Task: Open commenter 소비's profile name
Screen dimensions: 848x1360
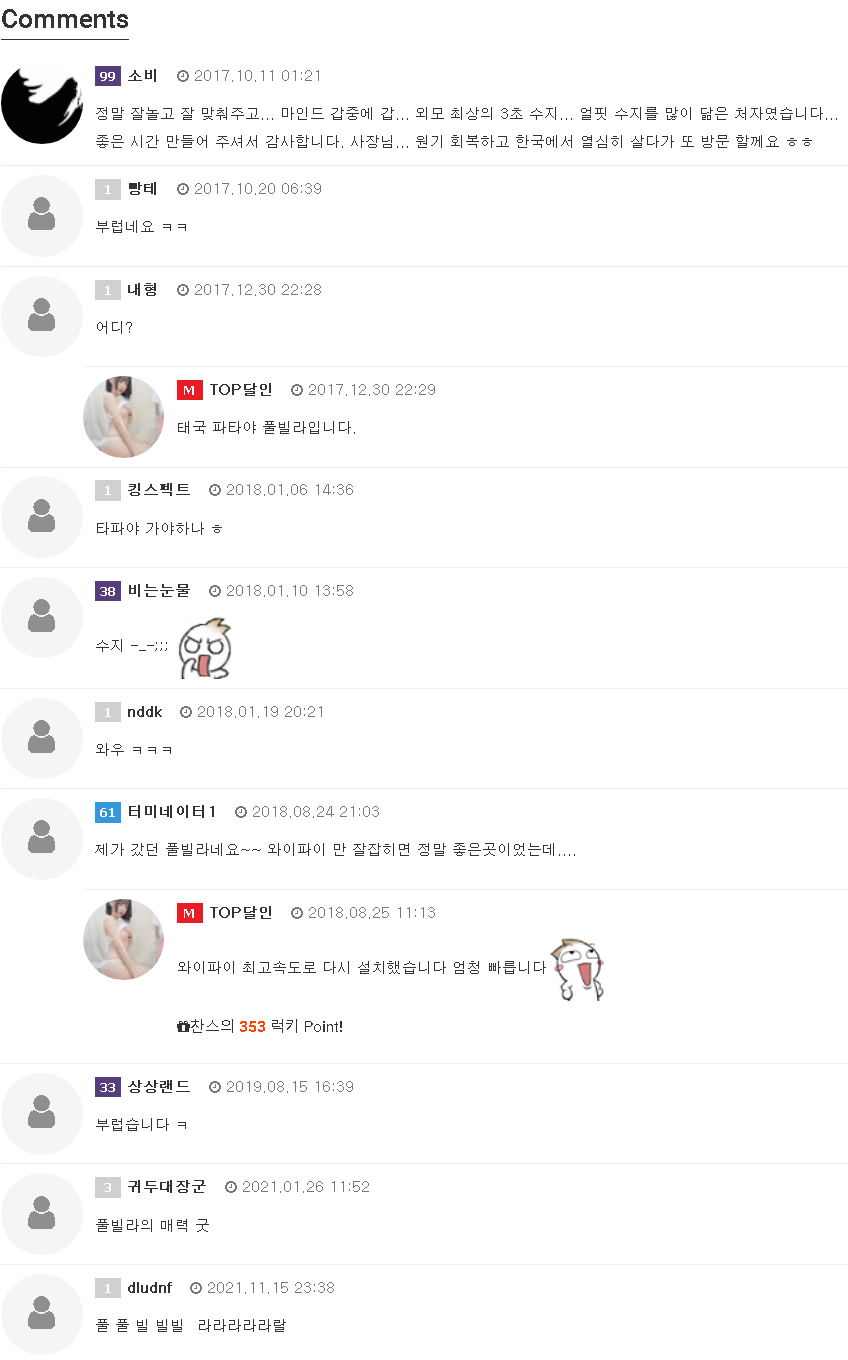Action: pyautogui.click(x=142, y=76)
